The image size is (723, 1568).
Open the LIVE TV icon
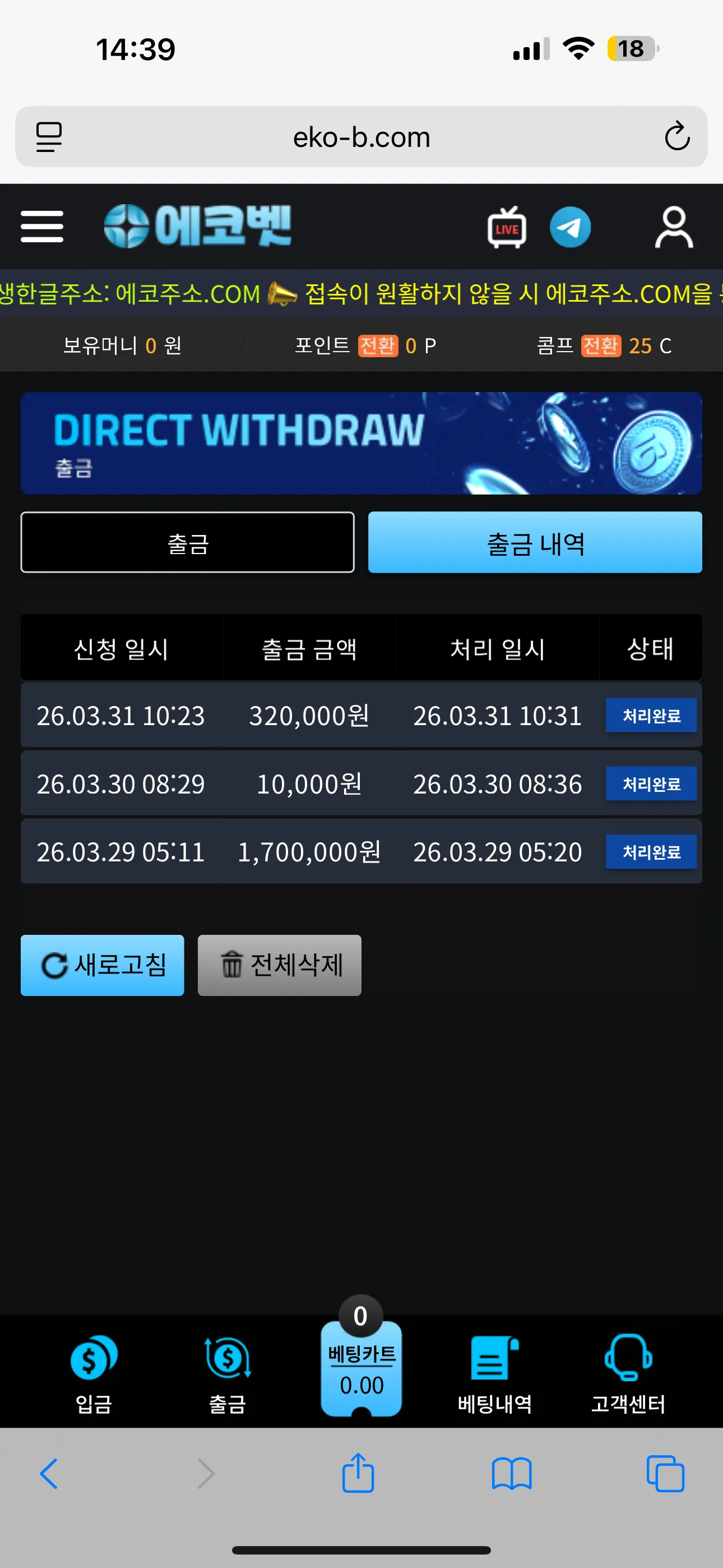coord(506,228)
